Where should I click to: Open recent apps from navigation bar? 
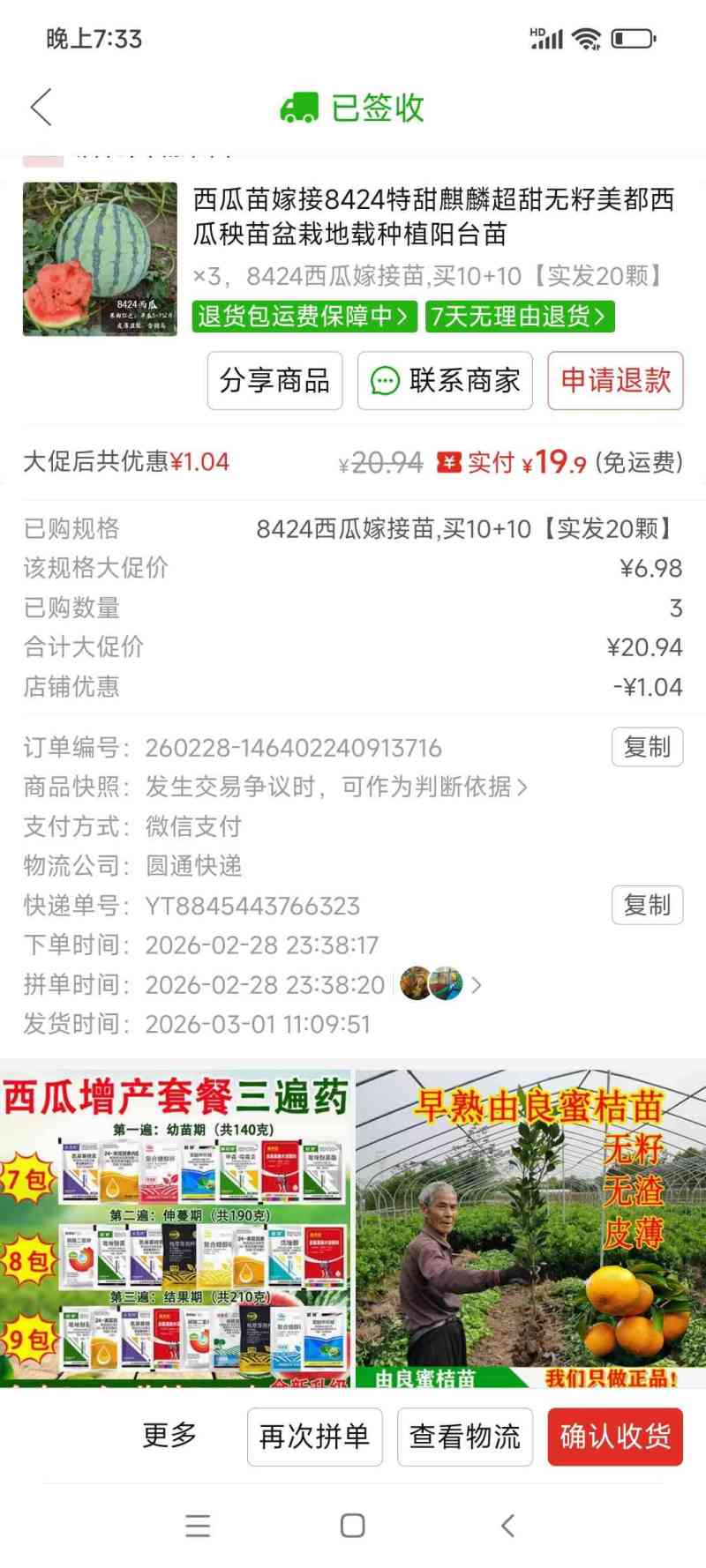[x=199, y=1526]
